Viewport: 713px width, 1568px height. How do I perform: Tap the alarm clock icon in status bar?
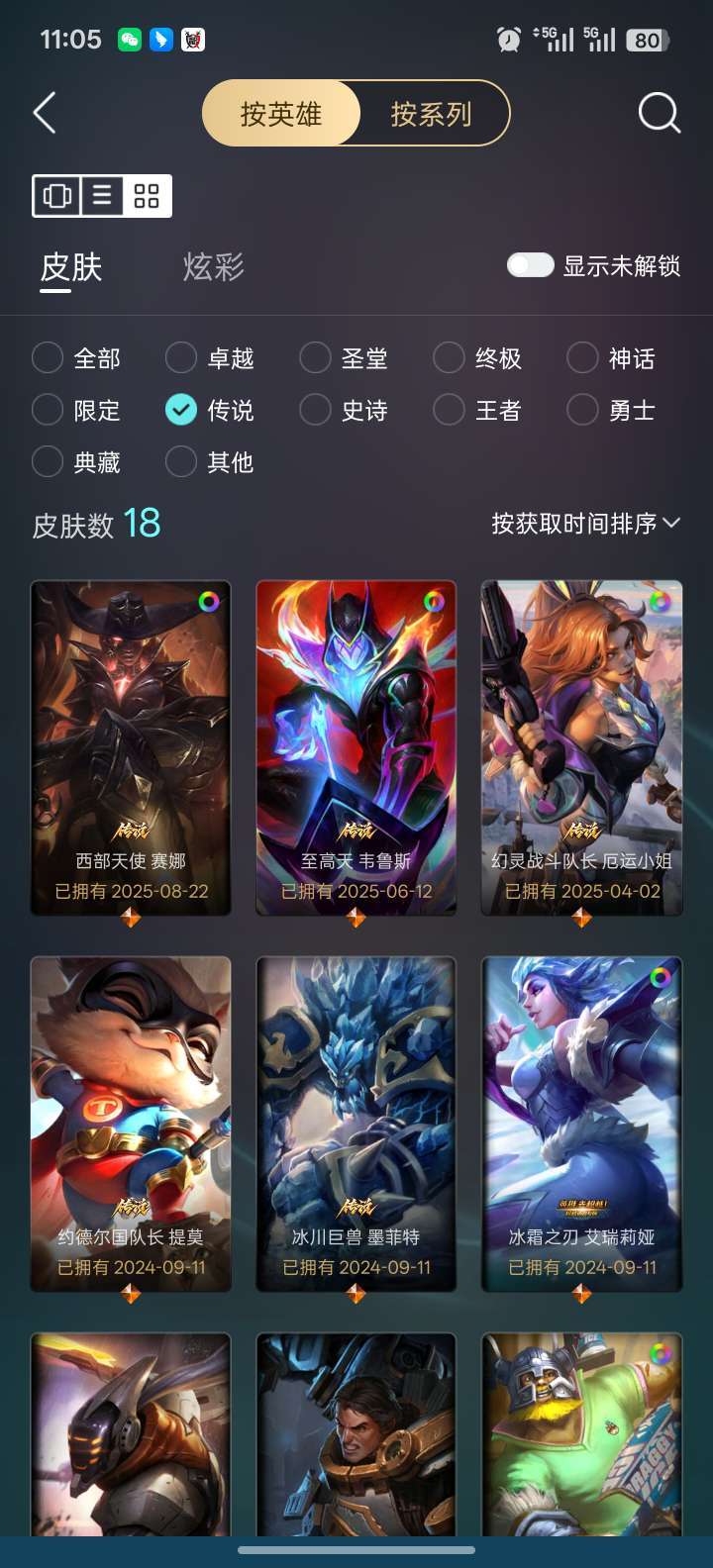coord(508,39)
